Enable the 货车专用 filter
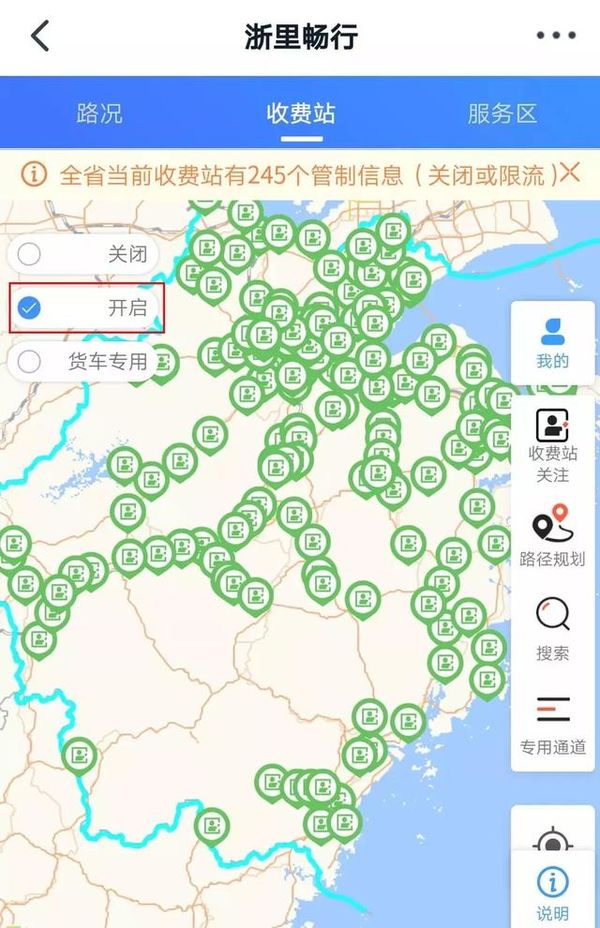 30,361
